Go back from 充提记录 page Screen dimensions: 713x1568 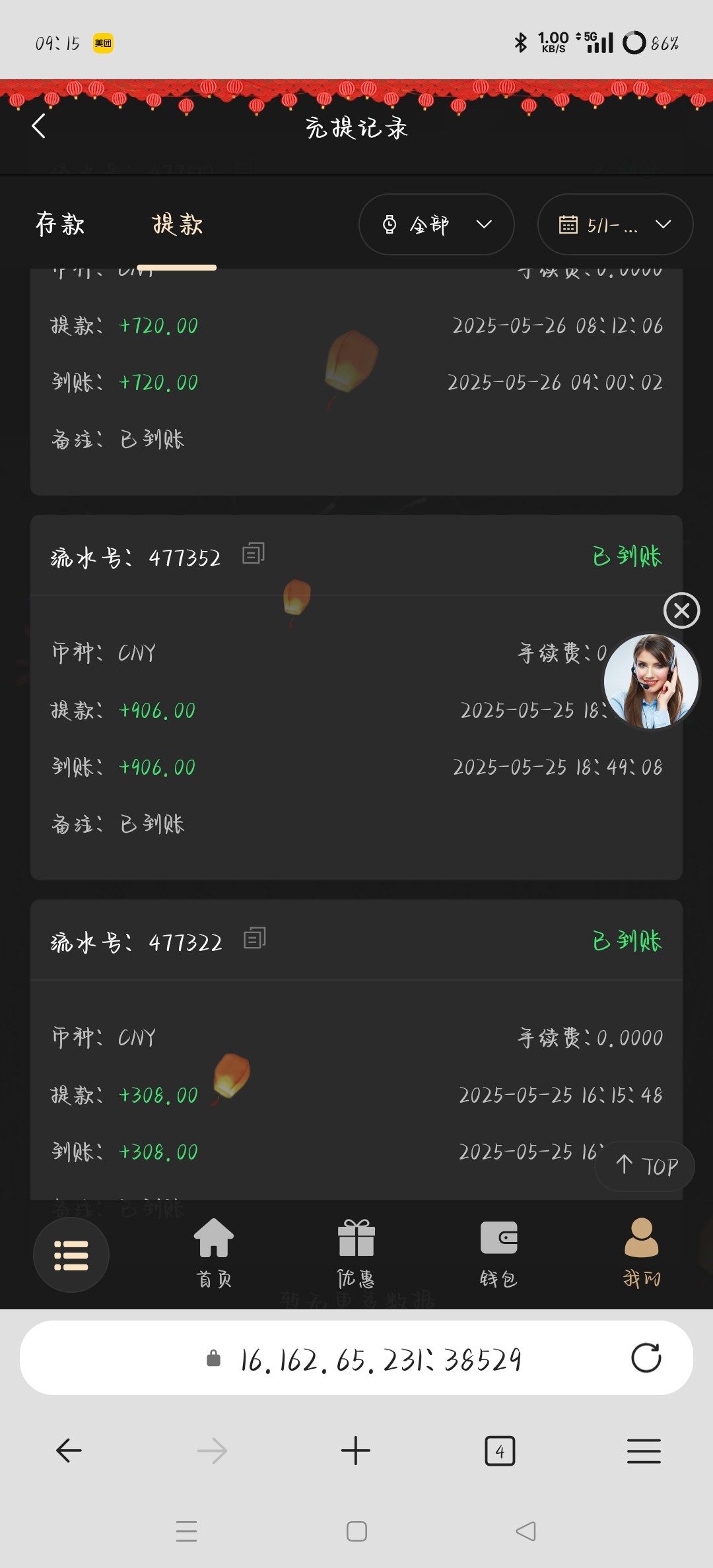pos(39,126)
